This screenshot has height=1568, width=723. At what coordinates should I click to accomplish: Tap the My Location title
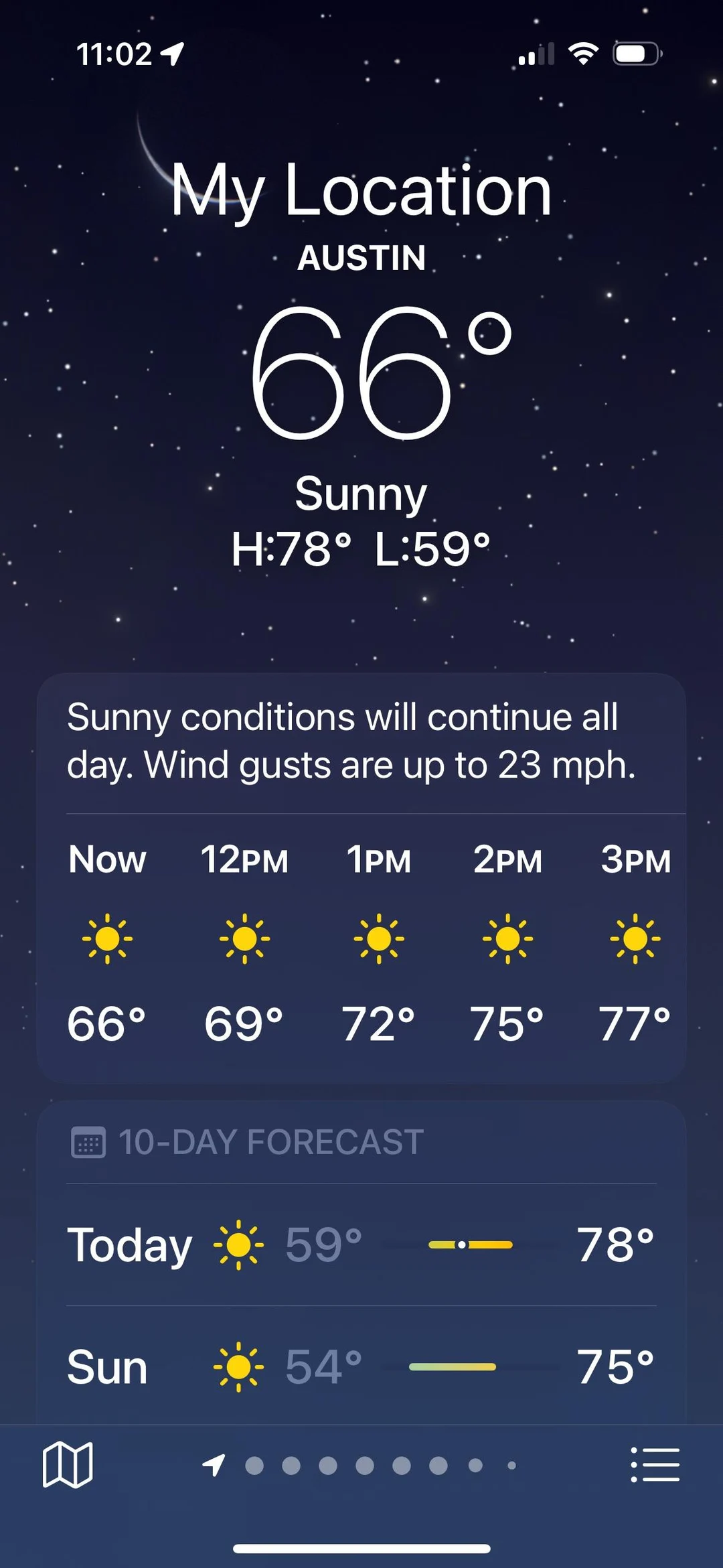coord(361,191)
